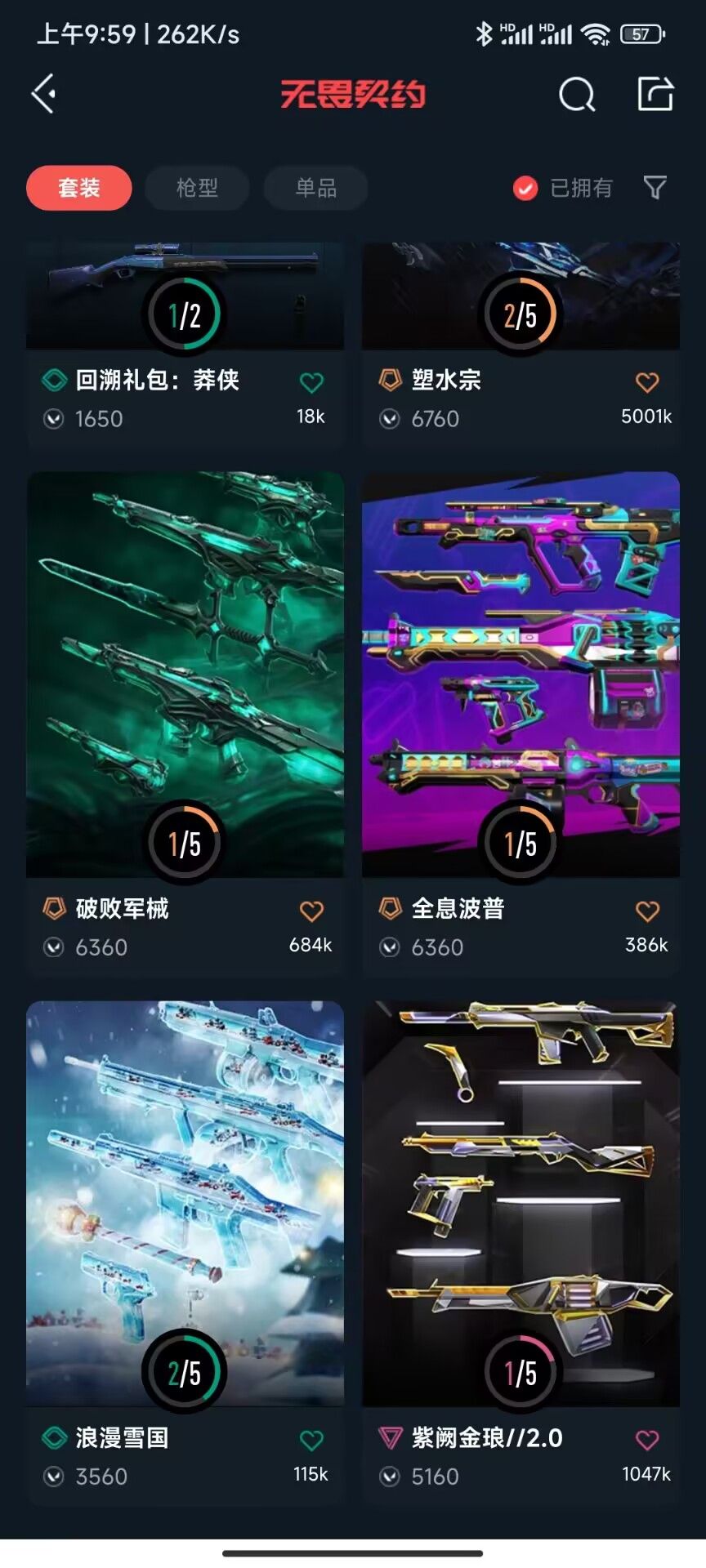Screen dimensions: 706x1568
Task: Switch to the 枪型 tab
Action: pos(197,188)
